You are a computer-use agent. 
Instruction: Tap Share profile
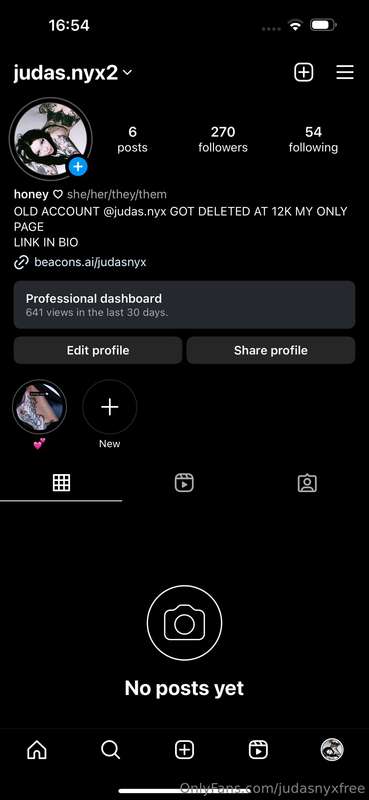(270, 351)
